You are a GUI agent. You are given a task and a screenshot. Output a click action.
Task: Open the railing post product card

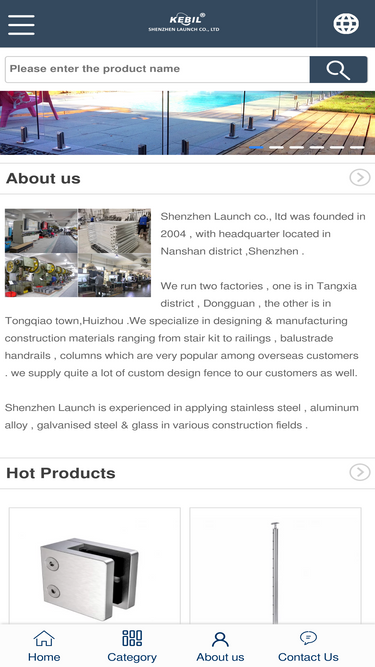tap(276, 566)
